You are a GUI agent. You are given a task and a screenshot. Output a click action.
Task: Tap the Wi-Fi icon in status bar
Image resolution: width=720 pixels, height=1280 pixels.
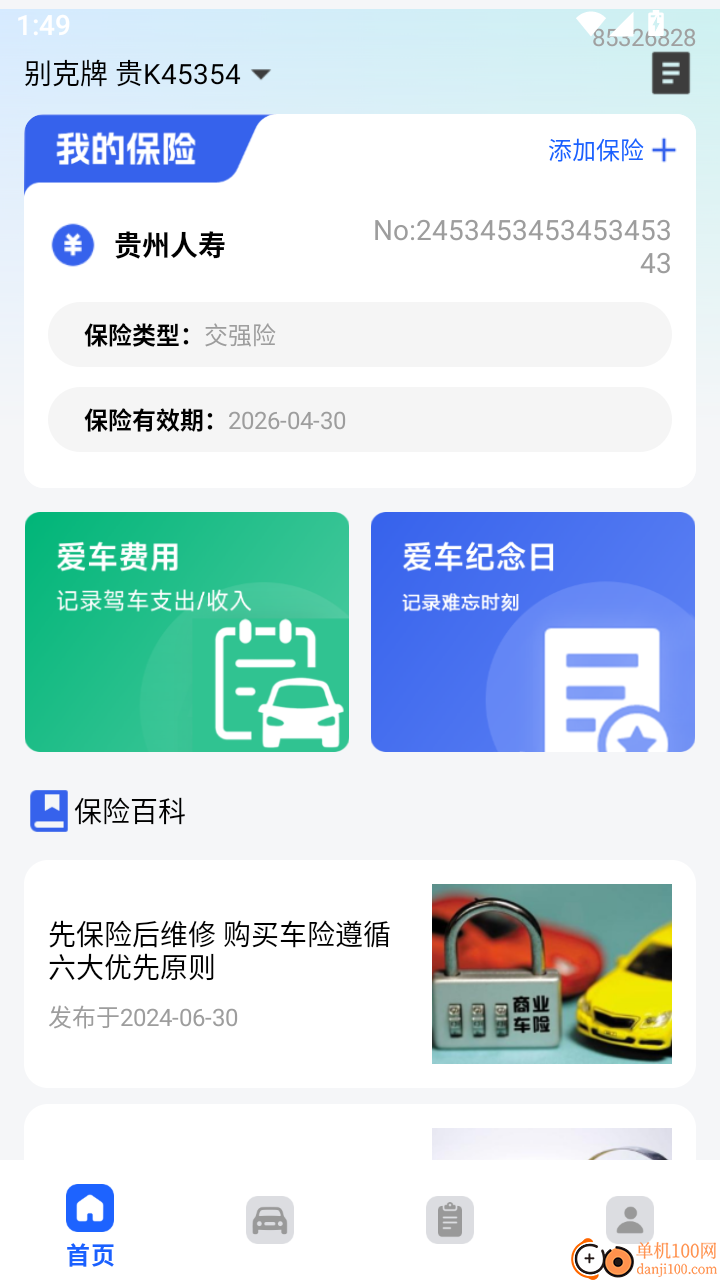[590, 20]
